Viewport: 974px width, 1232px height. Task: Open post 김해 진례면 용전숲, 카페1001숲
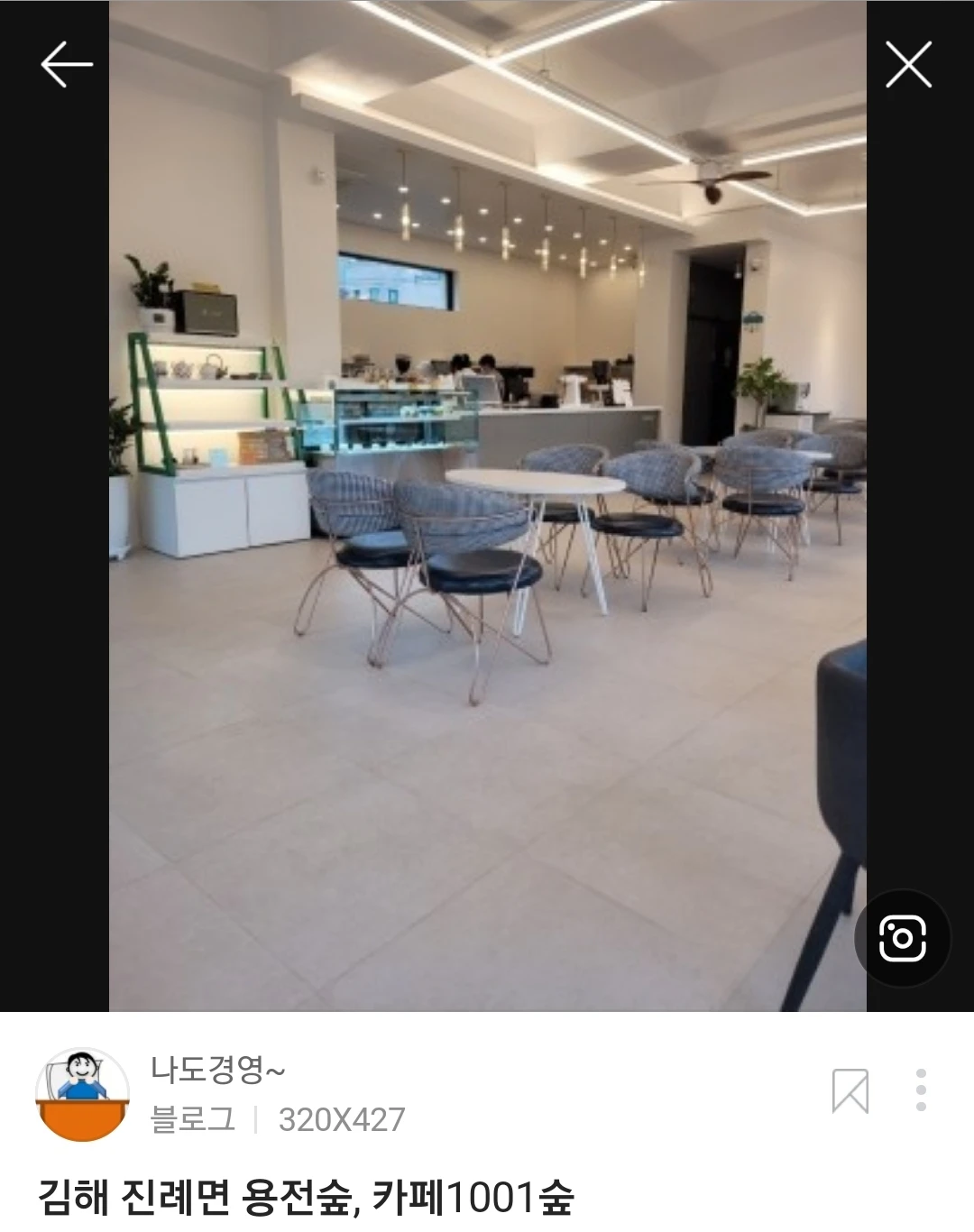coord(306,1198)
